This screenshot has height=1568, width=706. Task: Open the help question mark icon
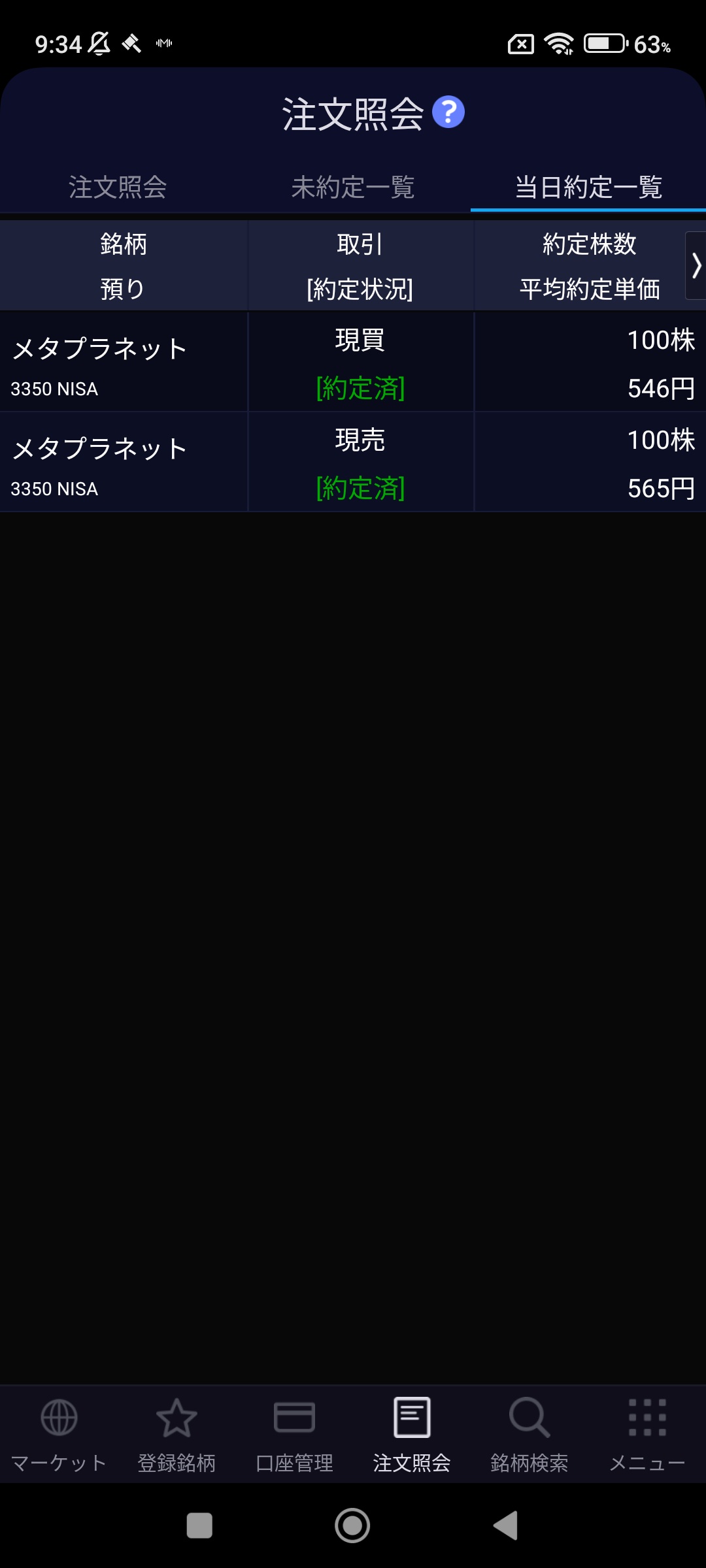(448, 112)
